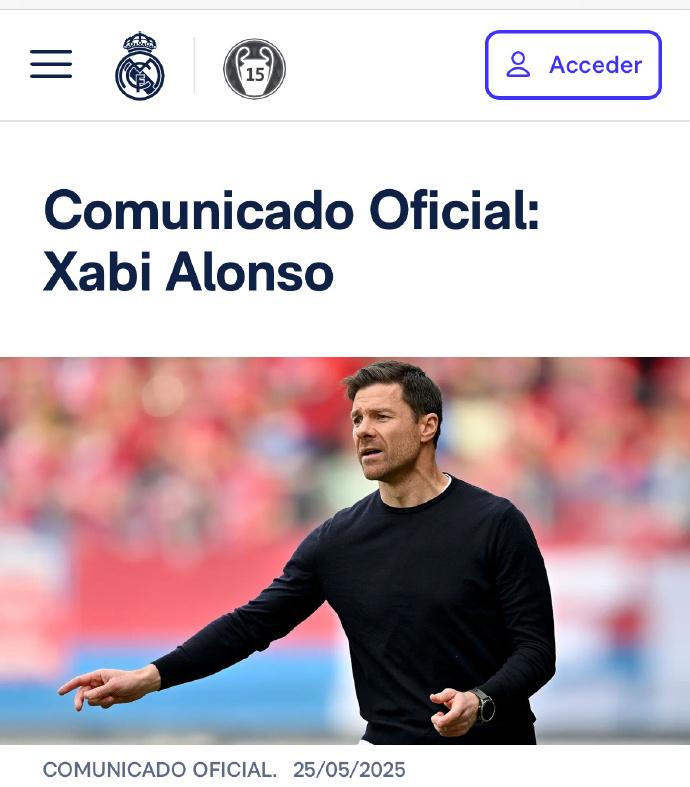Image resolution: width=690 pixels, height=787 pixels.
Task: Open the hamburger navigation menu
Action: pos(51,65)
